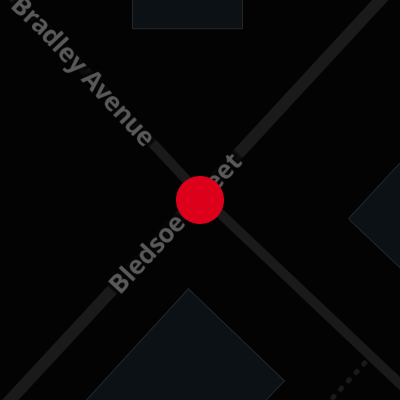Tap the red location marker on map
The image size is (400, 400).
coord(200,200)
